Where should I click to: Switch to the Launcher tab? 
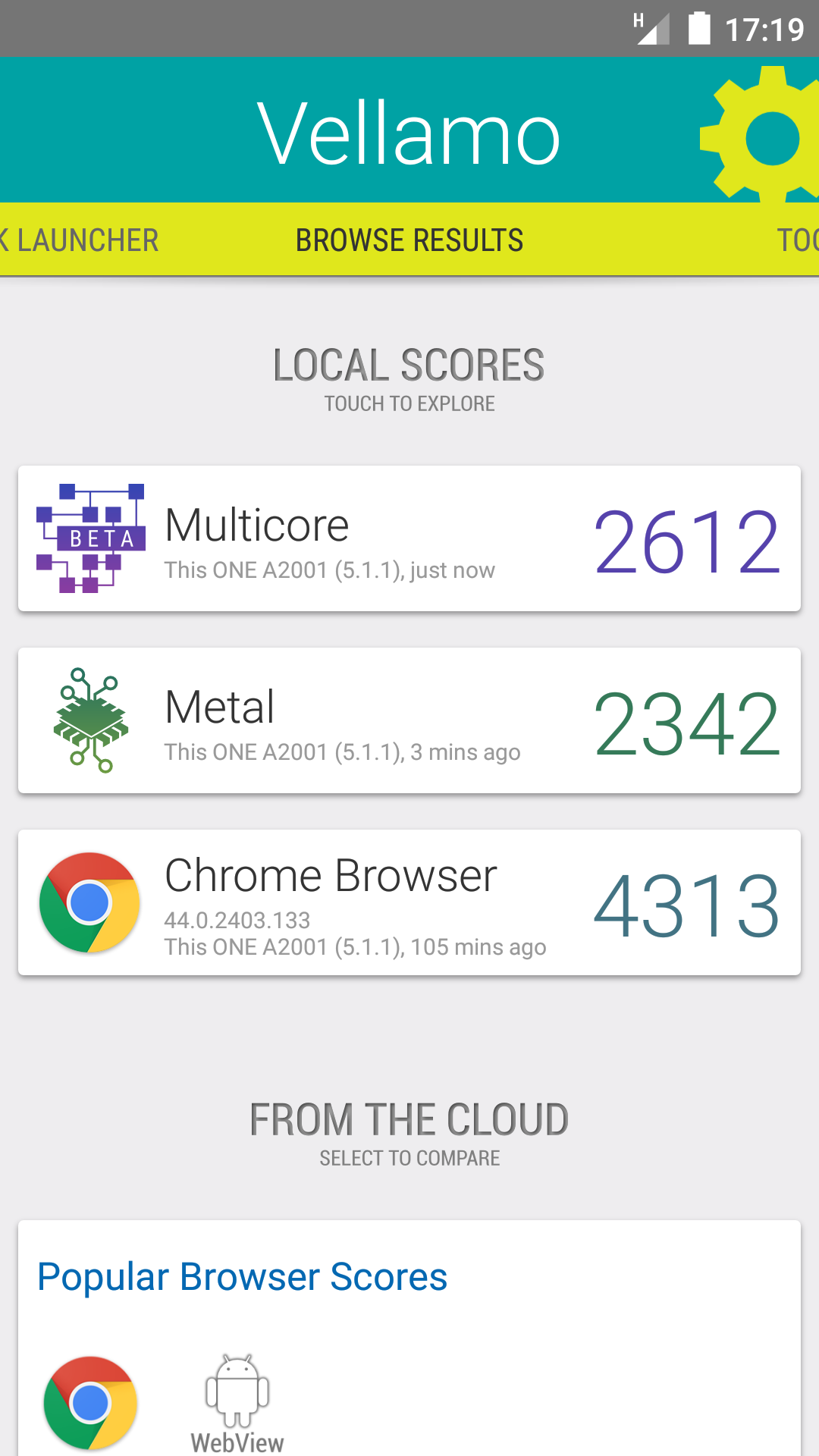80,240
